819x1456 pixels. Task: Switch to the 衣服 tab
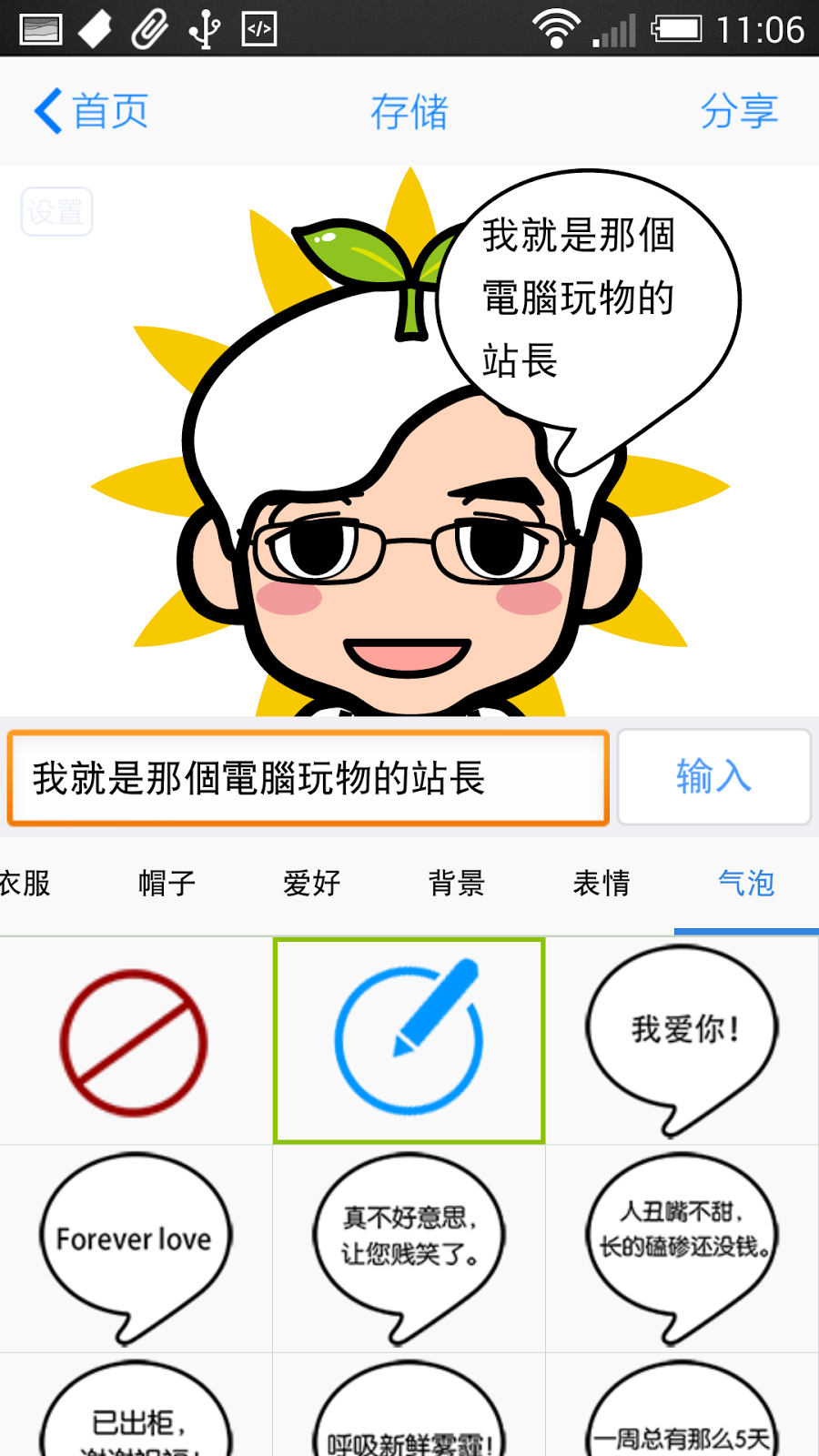click(x=25, y=883)
